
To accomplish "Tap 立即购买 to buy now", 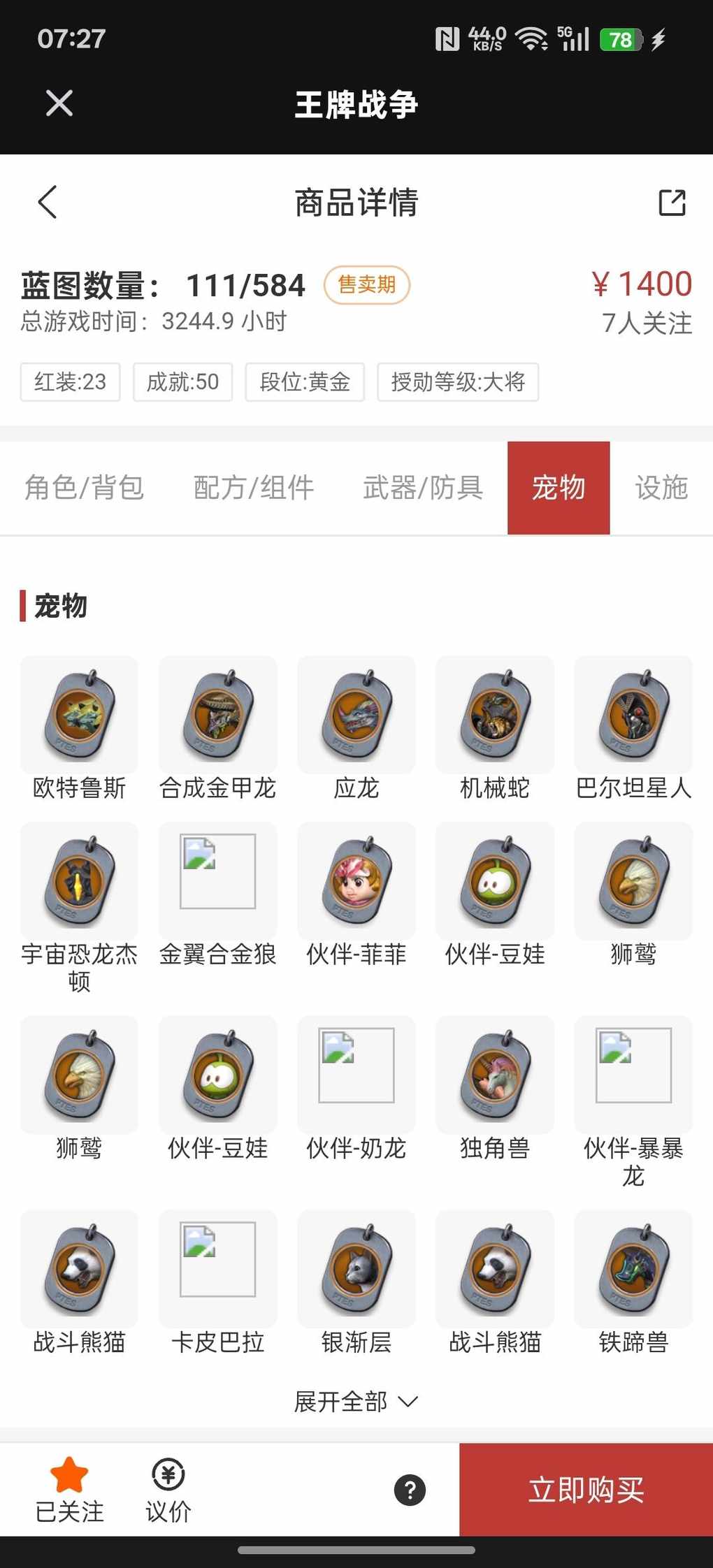I will coord(586,1490).
